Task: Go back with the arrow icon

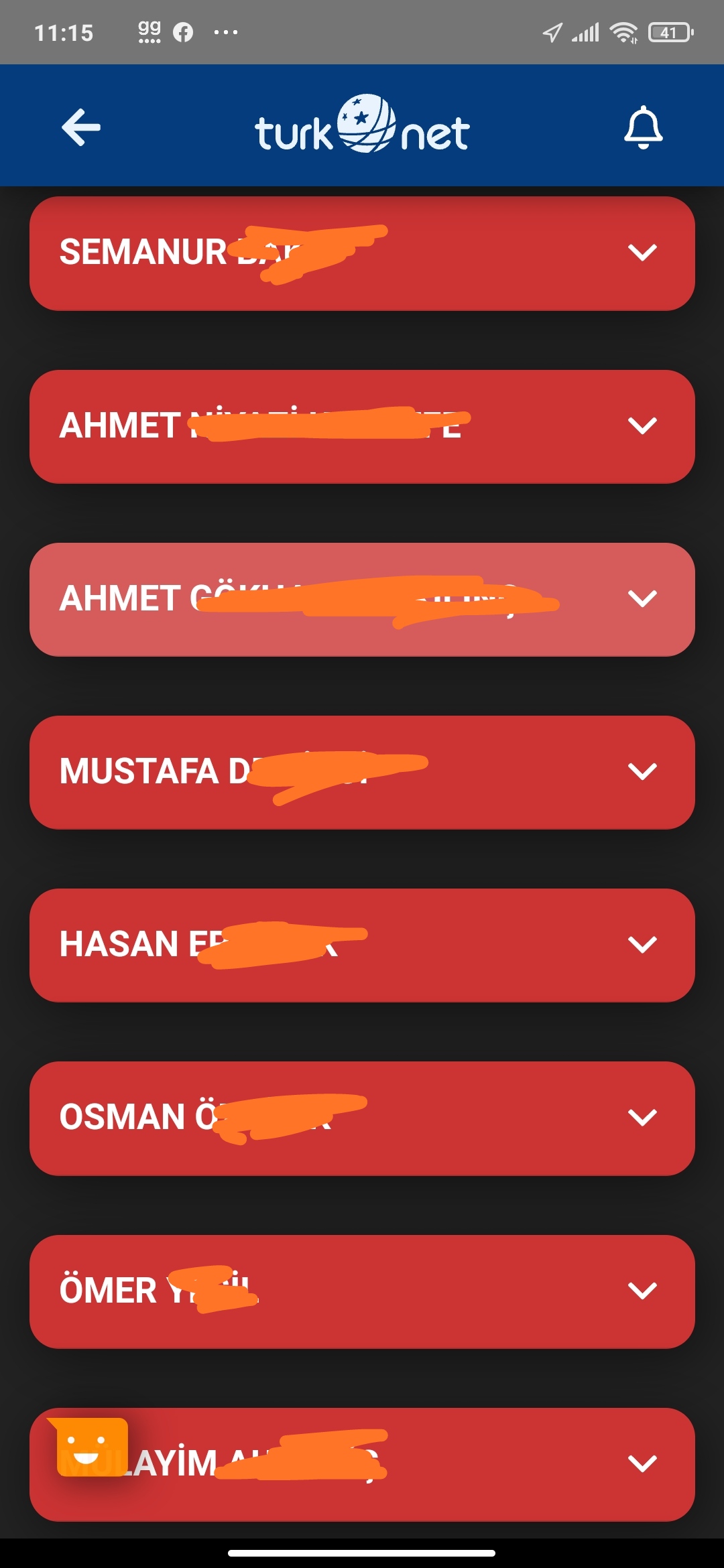Action: coord(81,127)
